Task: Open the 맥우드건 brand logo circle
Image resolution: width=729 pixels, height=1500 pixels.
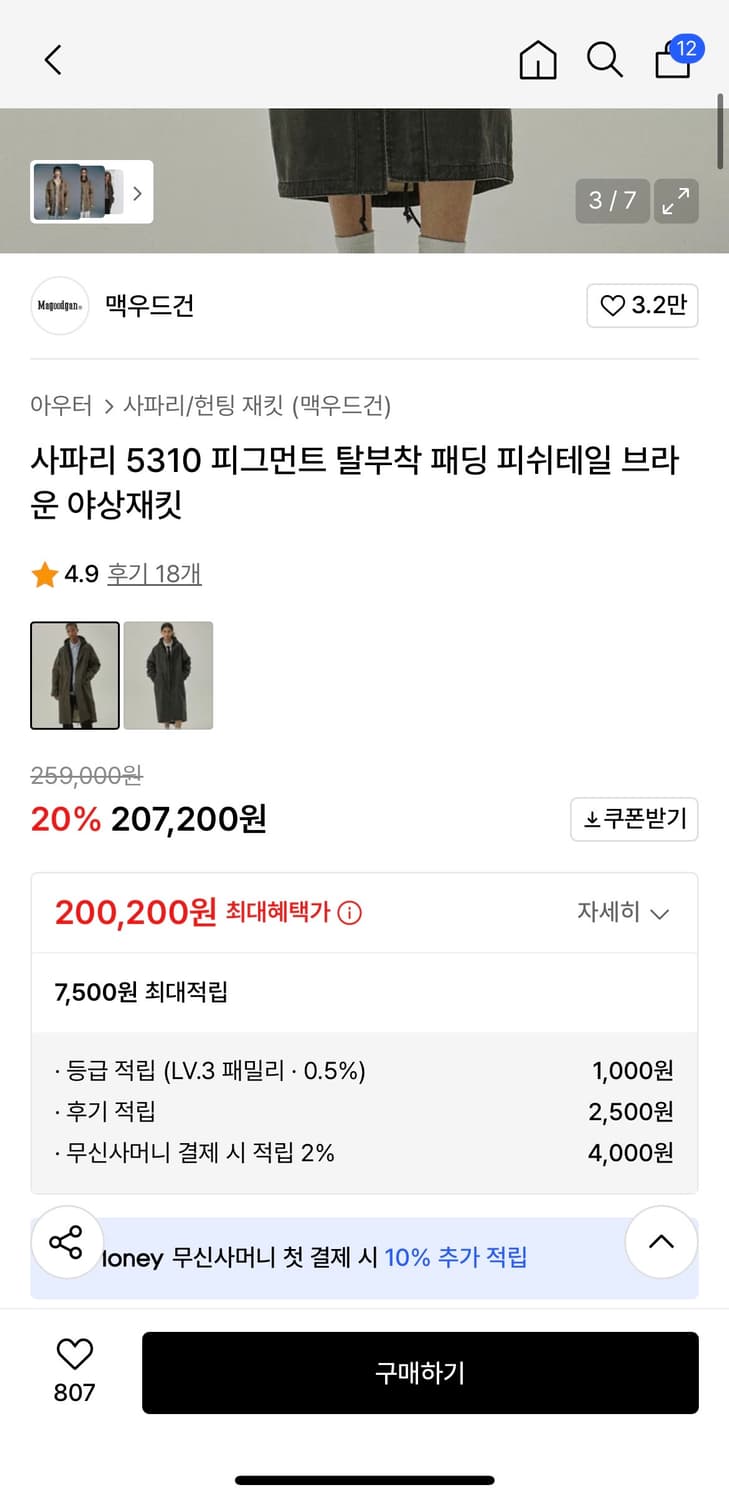Action: tap(59, 306)
